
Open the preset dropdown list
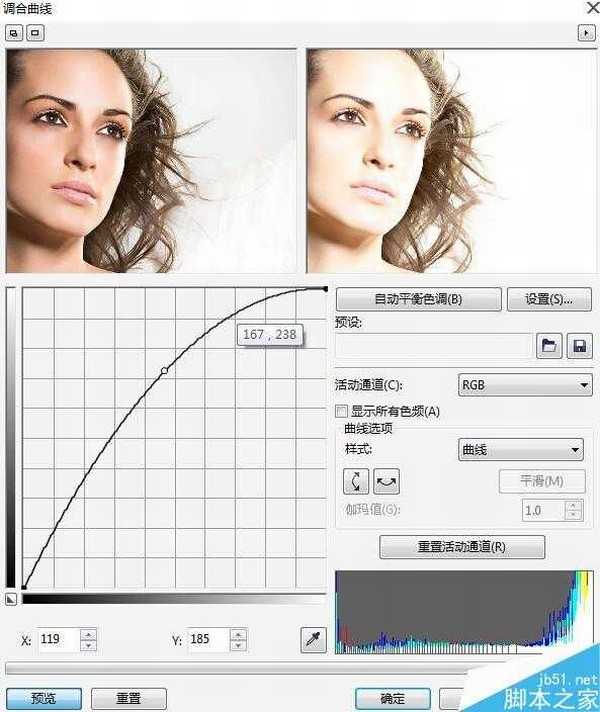click(434, 346)
